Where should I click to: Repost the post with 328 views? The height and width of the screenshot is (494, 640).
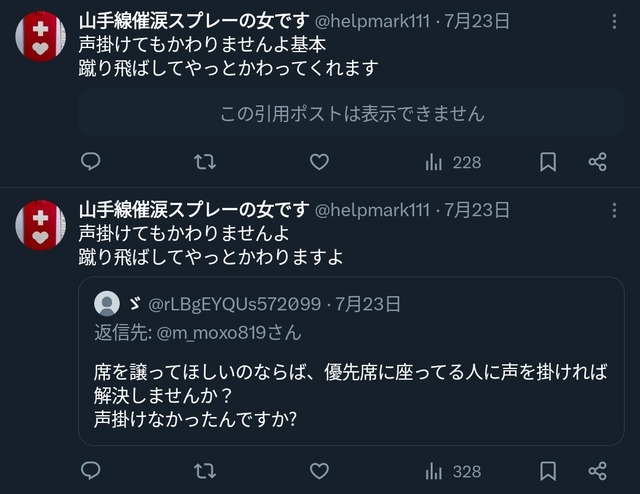click(x=204, y=470)
